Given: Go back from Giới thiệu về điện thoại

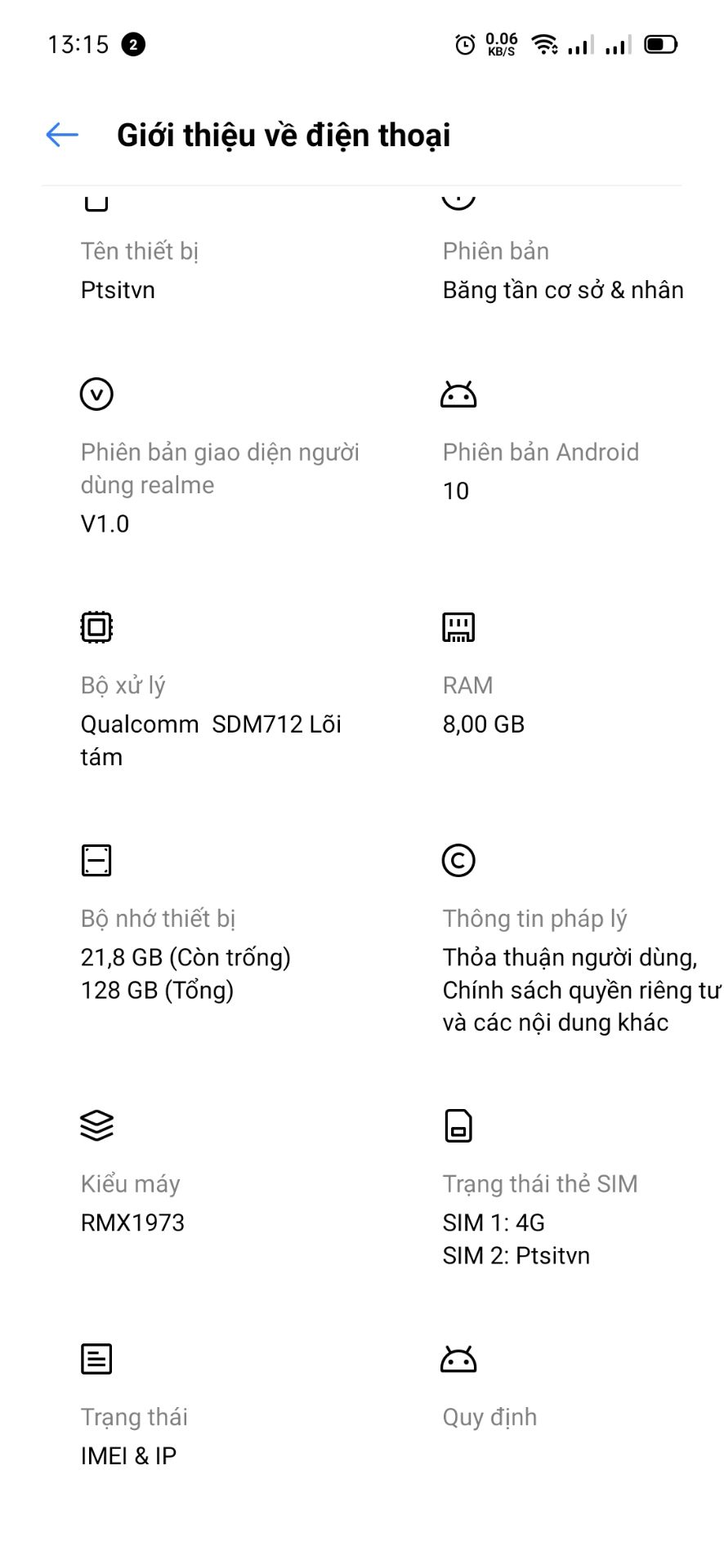Looking at the screenshot, I should coord(62,135).
